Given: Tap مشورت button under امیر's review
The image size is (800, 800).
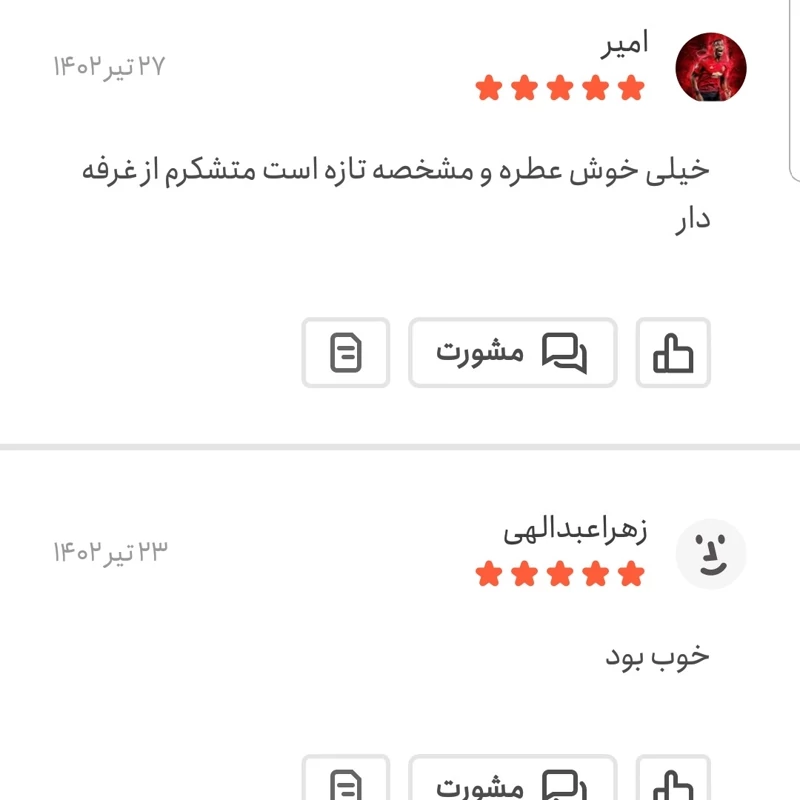Looking at the screenshot, I should coord(512,353).
